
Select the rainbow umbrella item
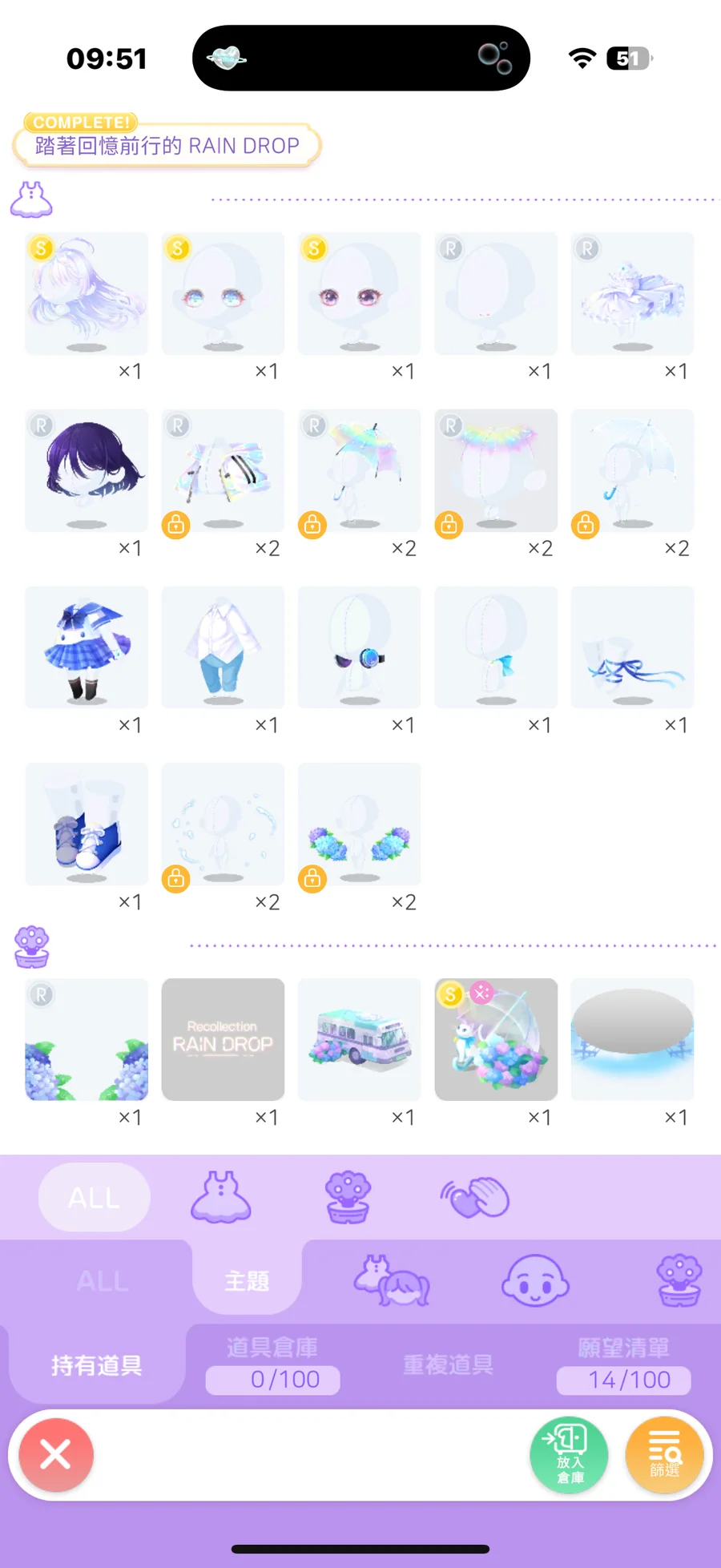[360, 470]
